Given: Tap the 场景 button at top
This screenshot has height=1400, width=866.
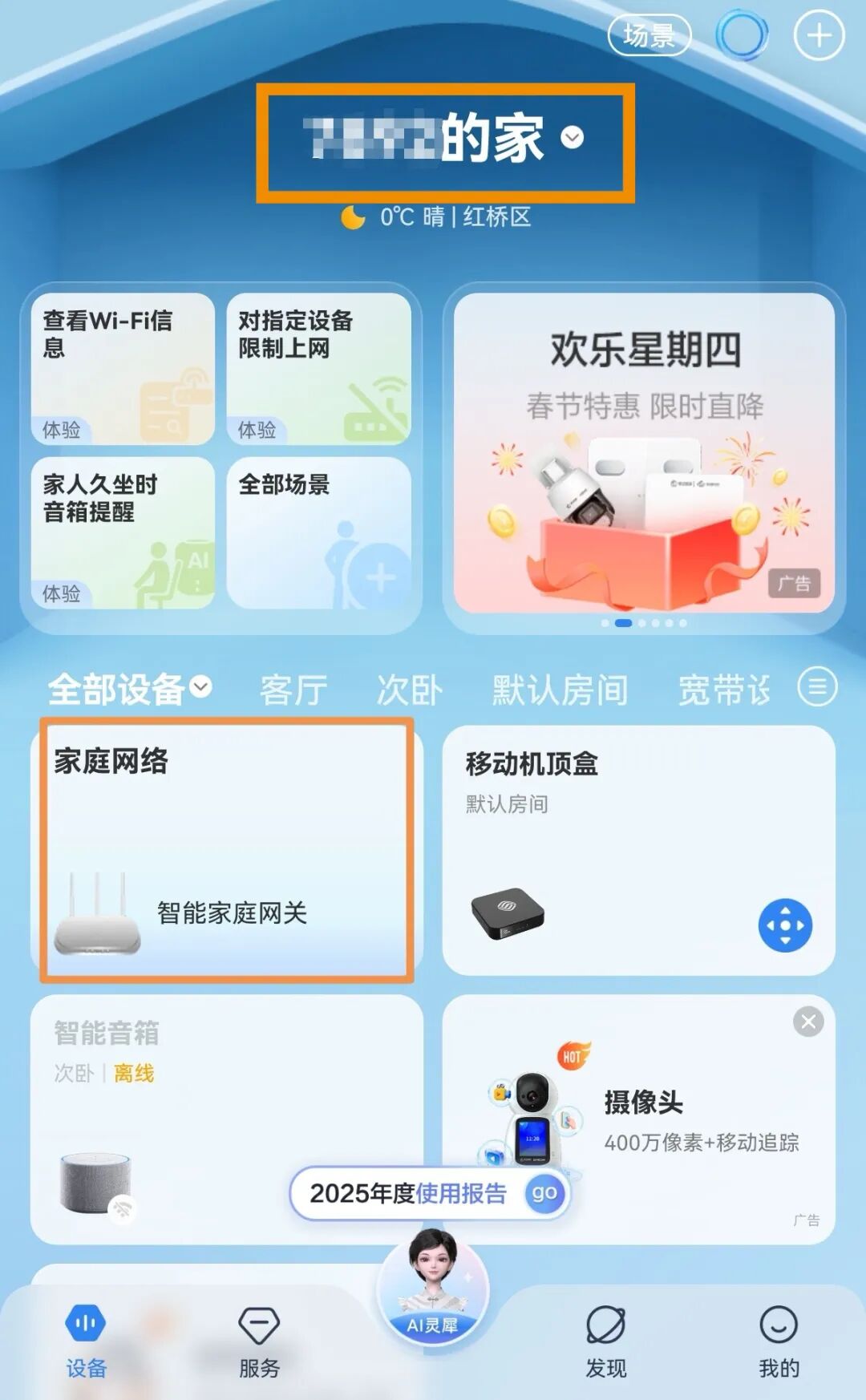Looking at the screenshot, I should (x=649, y=35).
